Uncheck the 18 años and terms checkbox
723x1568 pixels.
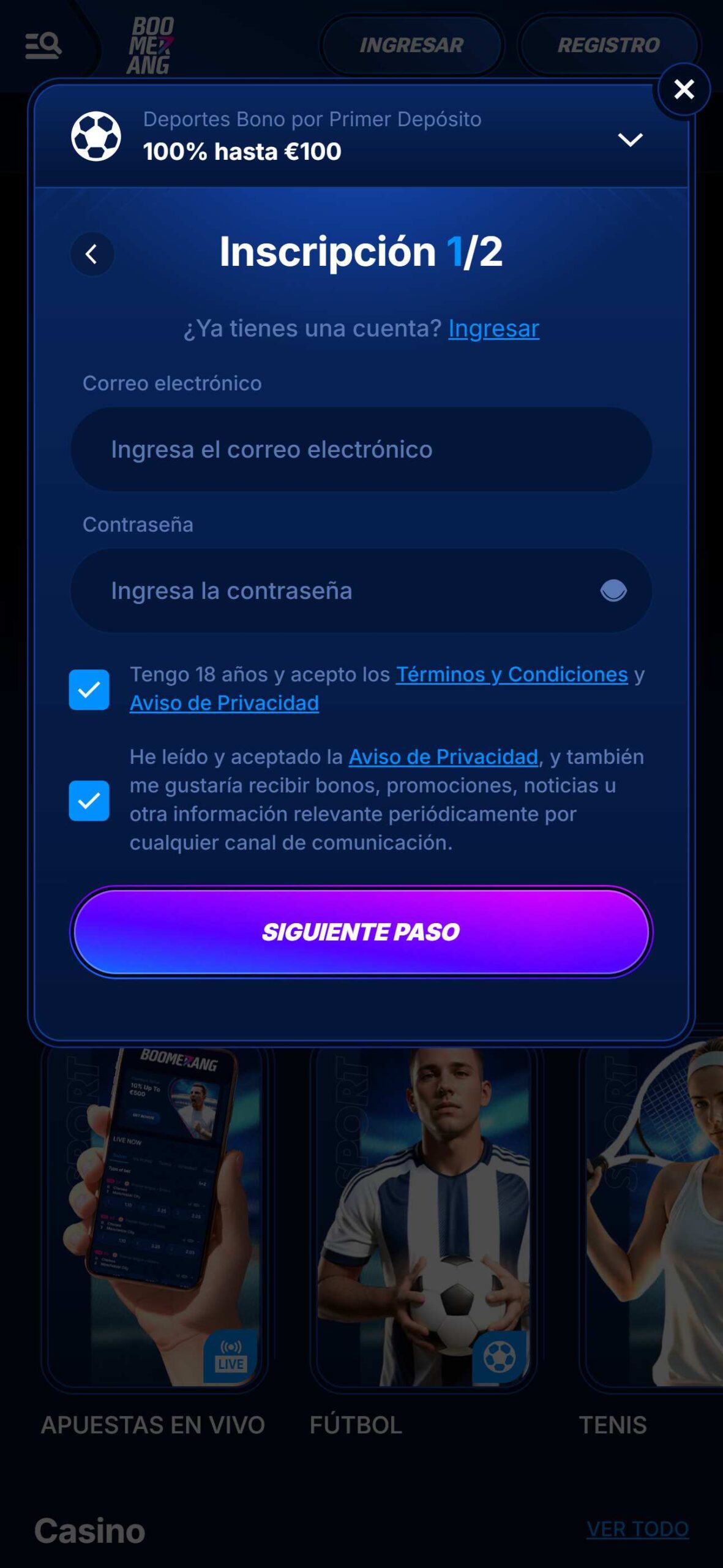pyautogui.click(x=89, y=690)
